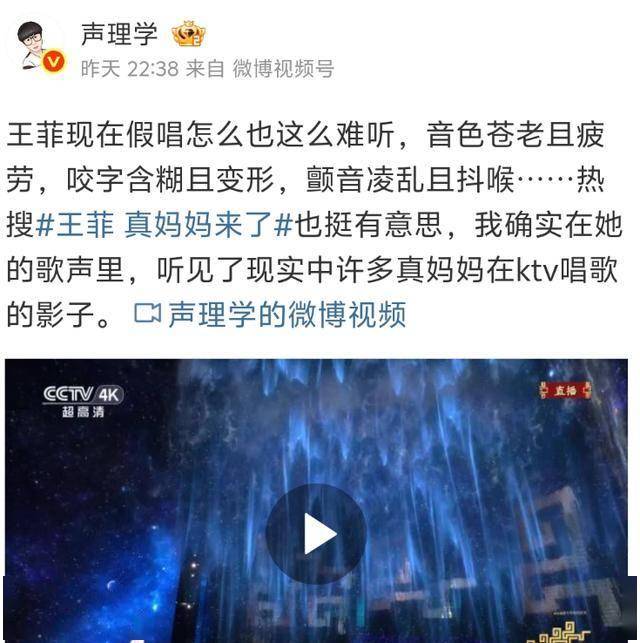
Task: Open the 声理学 username link
Action: 119,35
